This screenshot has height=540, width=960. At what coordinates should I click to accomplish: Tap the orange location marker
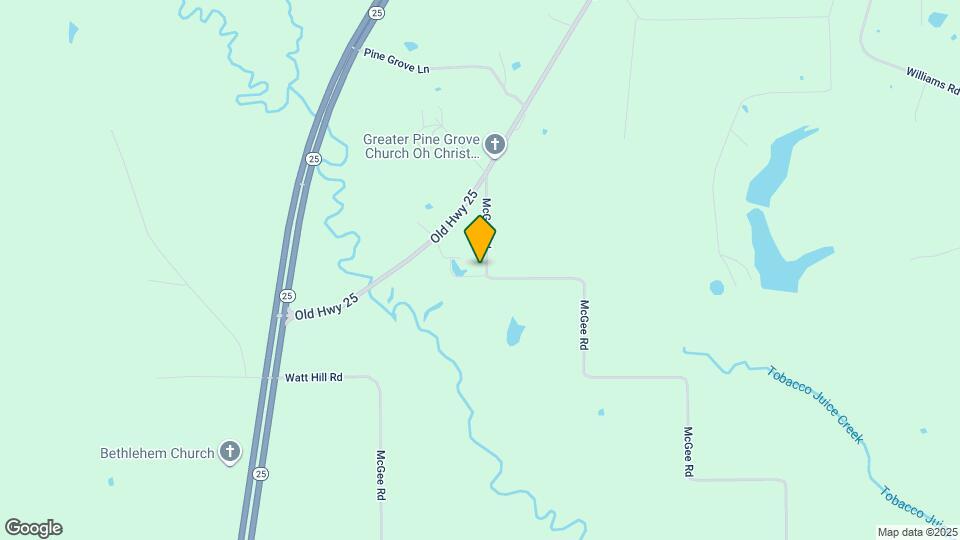click(x=480, y=239)
